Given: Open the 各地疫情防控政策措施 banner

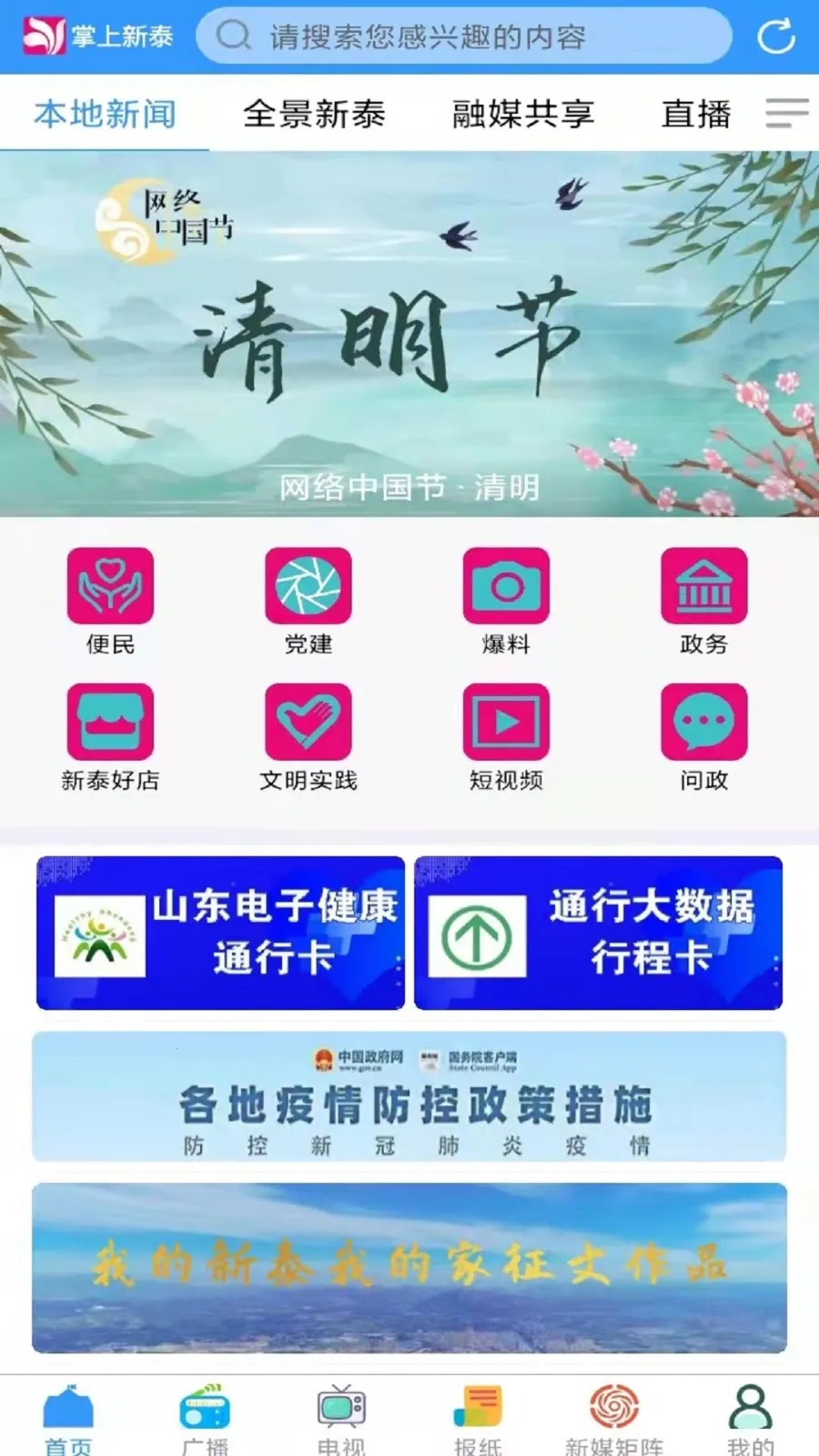Looking at the screenshot, I should point(409,1097).
